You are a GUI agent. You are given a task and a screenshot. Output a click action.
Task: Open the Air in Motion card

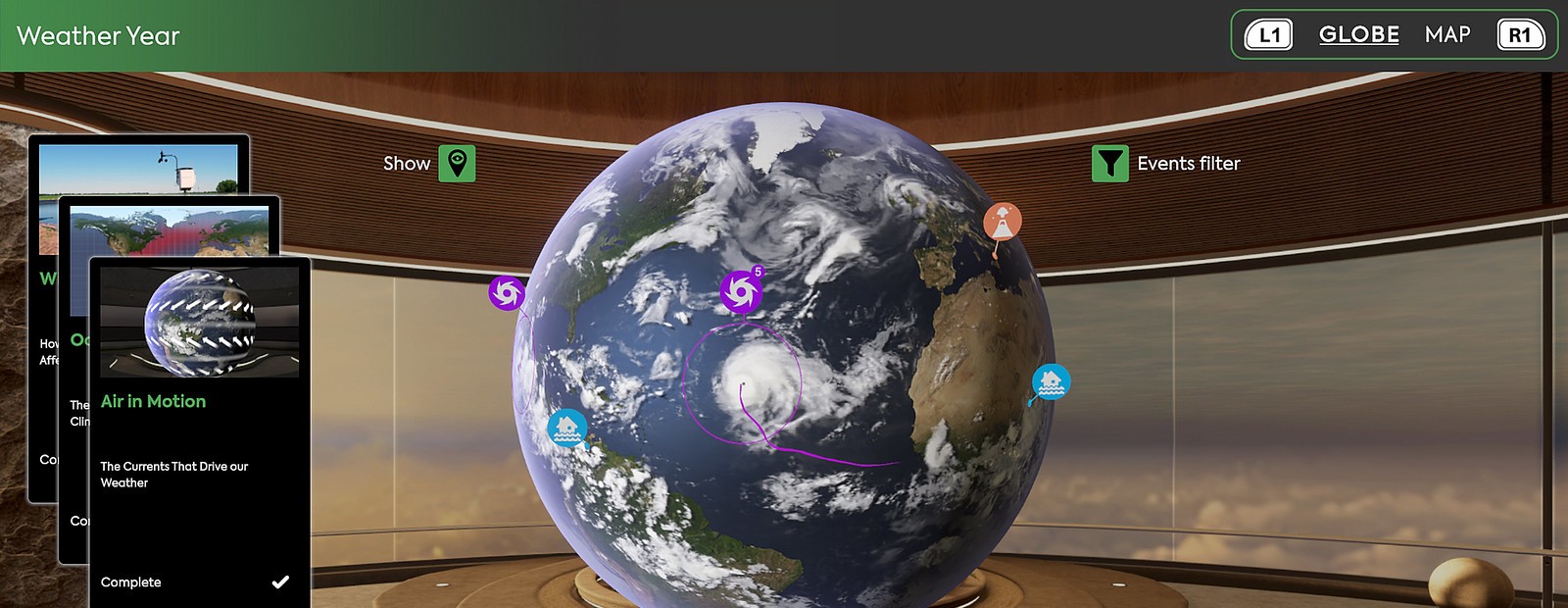point(200,431)
